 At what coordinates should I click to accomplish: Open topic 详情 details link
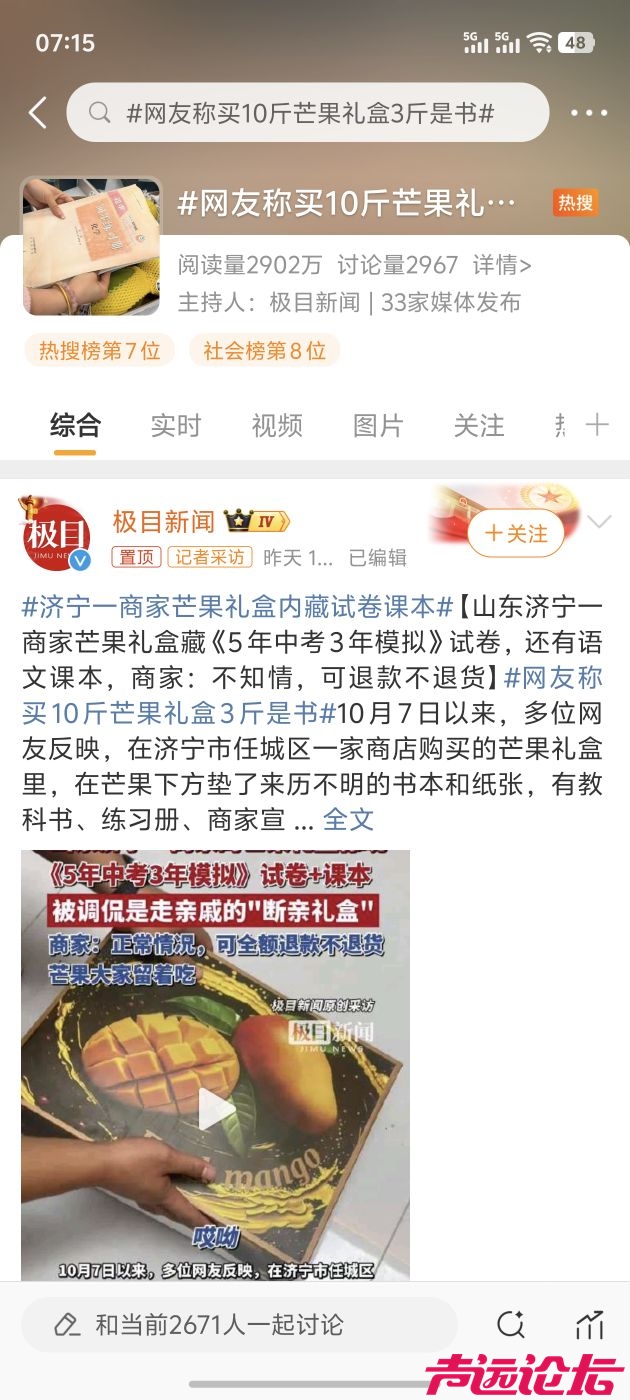click(x=502, y=265)
